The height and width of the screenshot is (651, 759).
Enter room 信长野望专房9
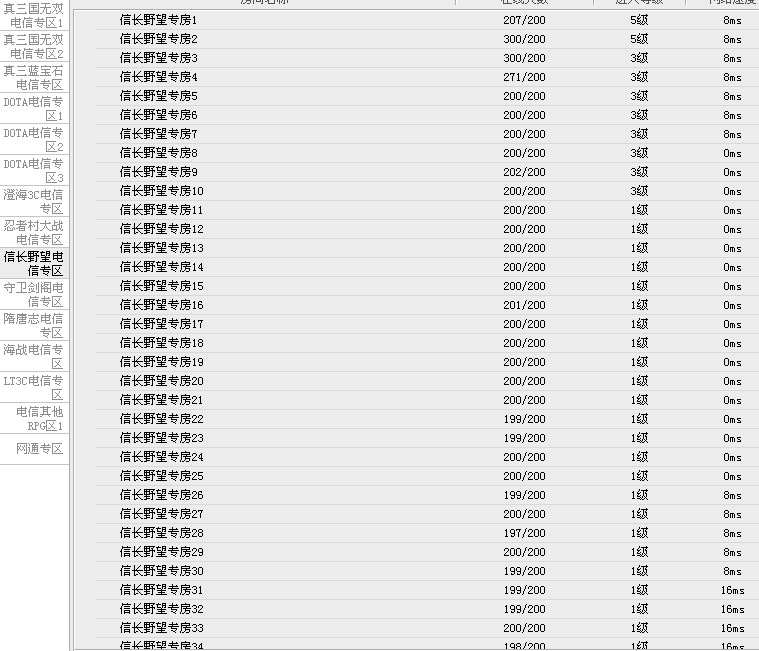159,172
